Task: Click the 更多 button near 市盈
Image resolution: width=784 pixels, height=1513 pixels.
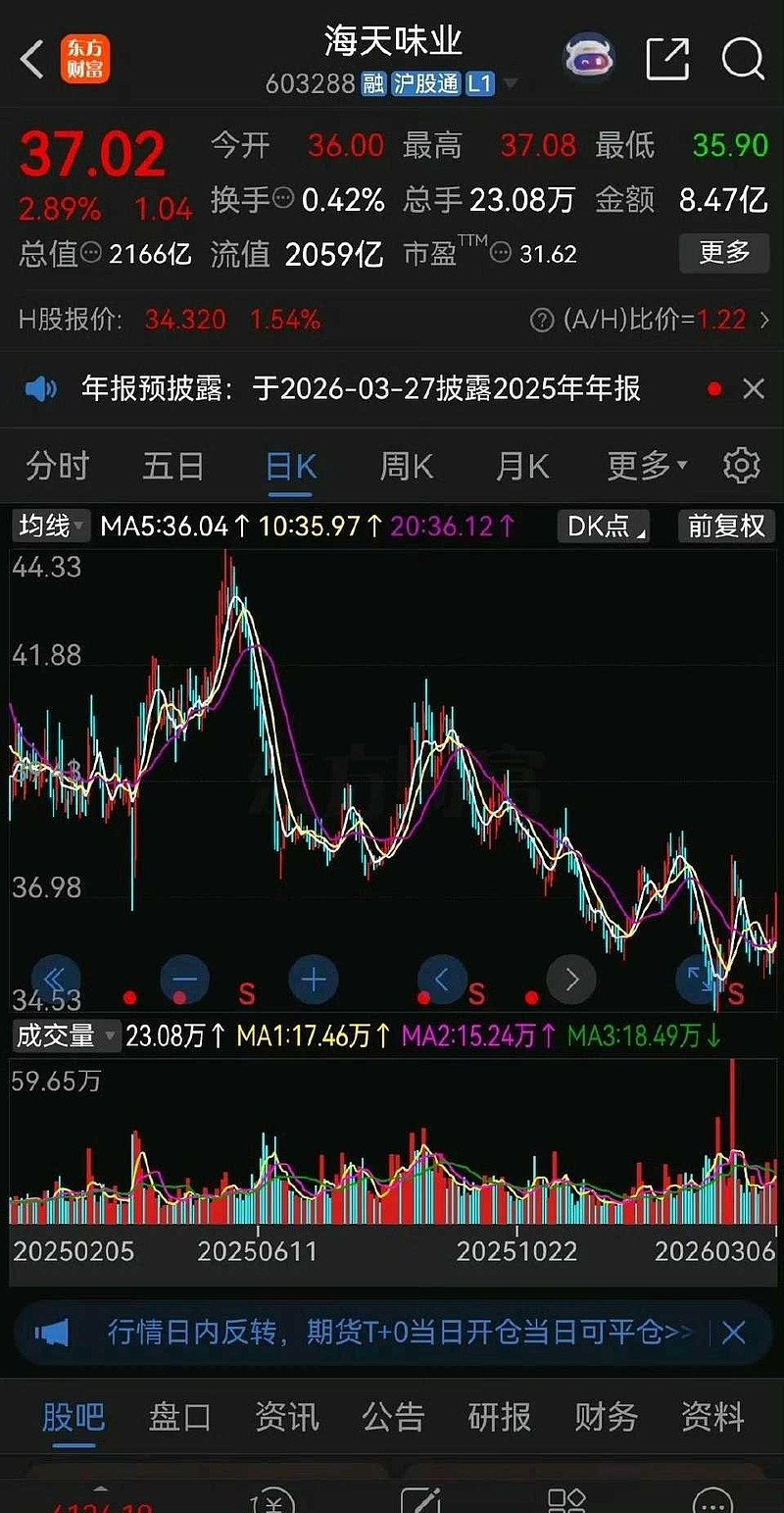Action: pyautogui.click(x=724, y=253)
